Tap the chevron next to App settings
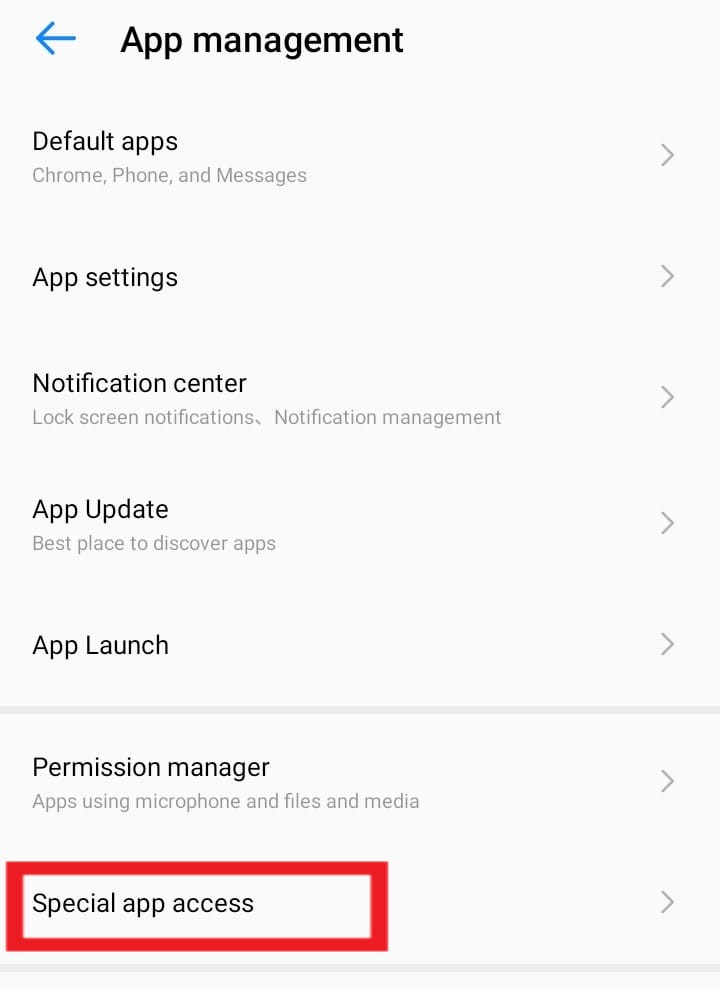Screen dimensions: 720x988 click(x=667, y=277)
